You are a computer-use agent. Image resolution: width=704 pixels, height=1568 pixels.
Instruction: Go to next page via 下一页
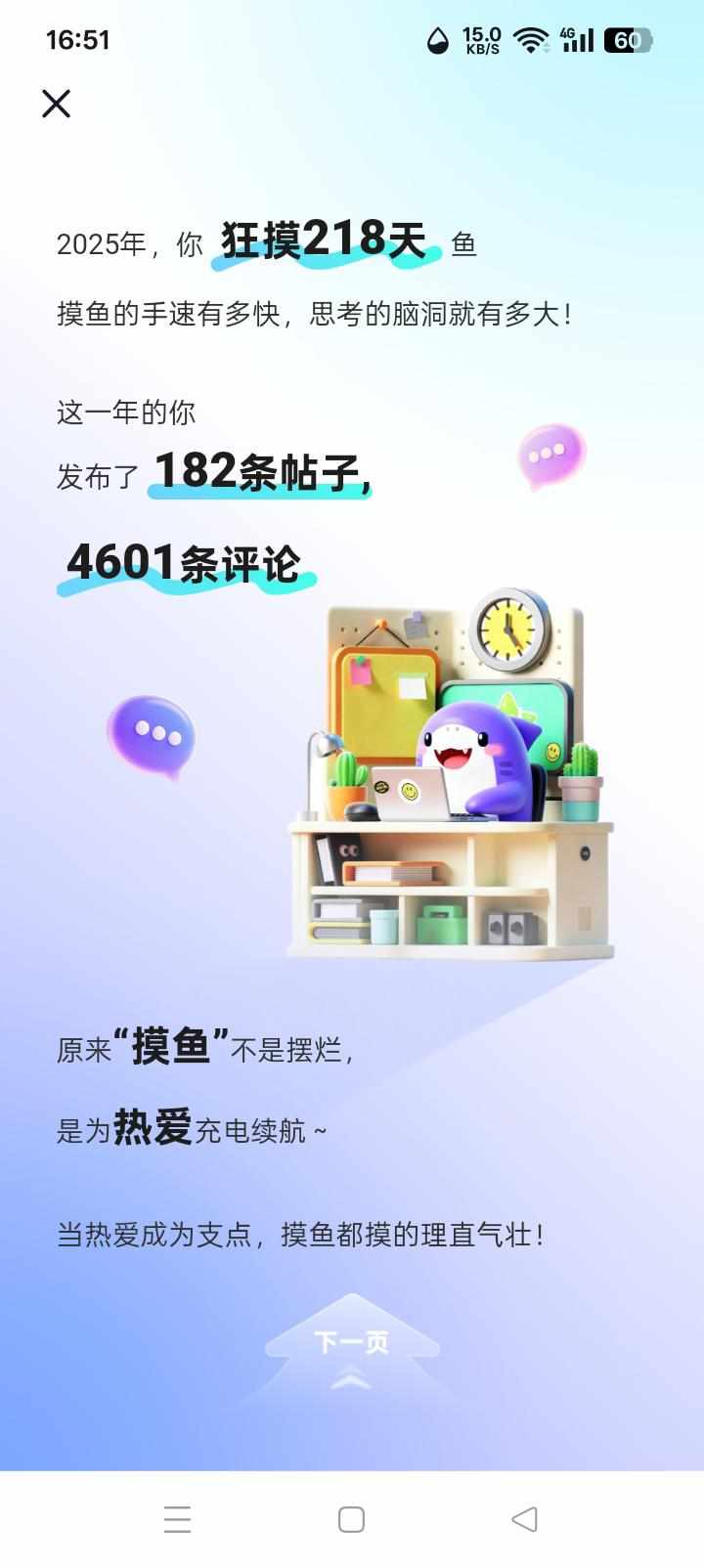pos(352,1343)
